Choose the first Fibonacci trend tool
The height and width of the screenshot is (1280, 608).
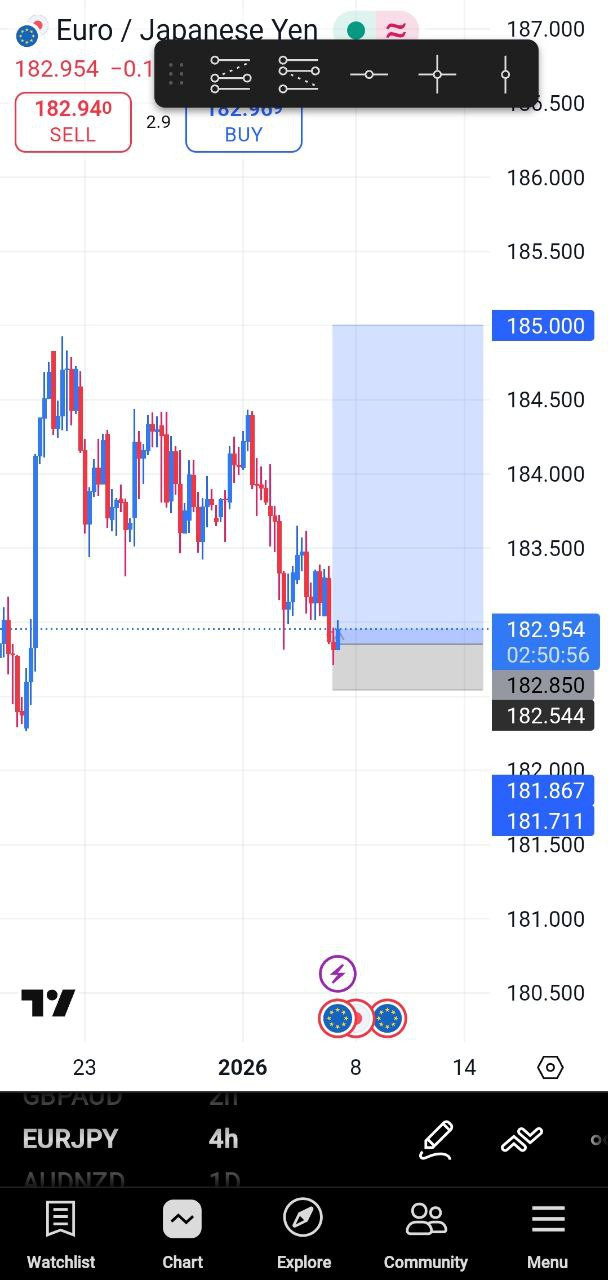231,74
